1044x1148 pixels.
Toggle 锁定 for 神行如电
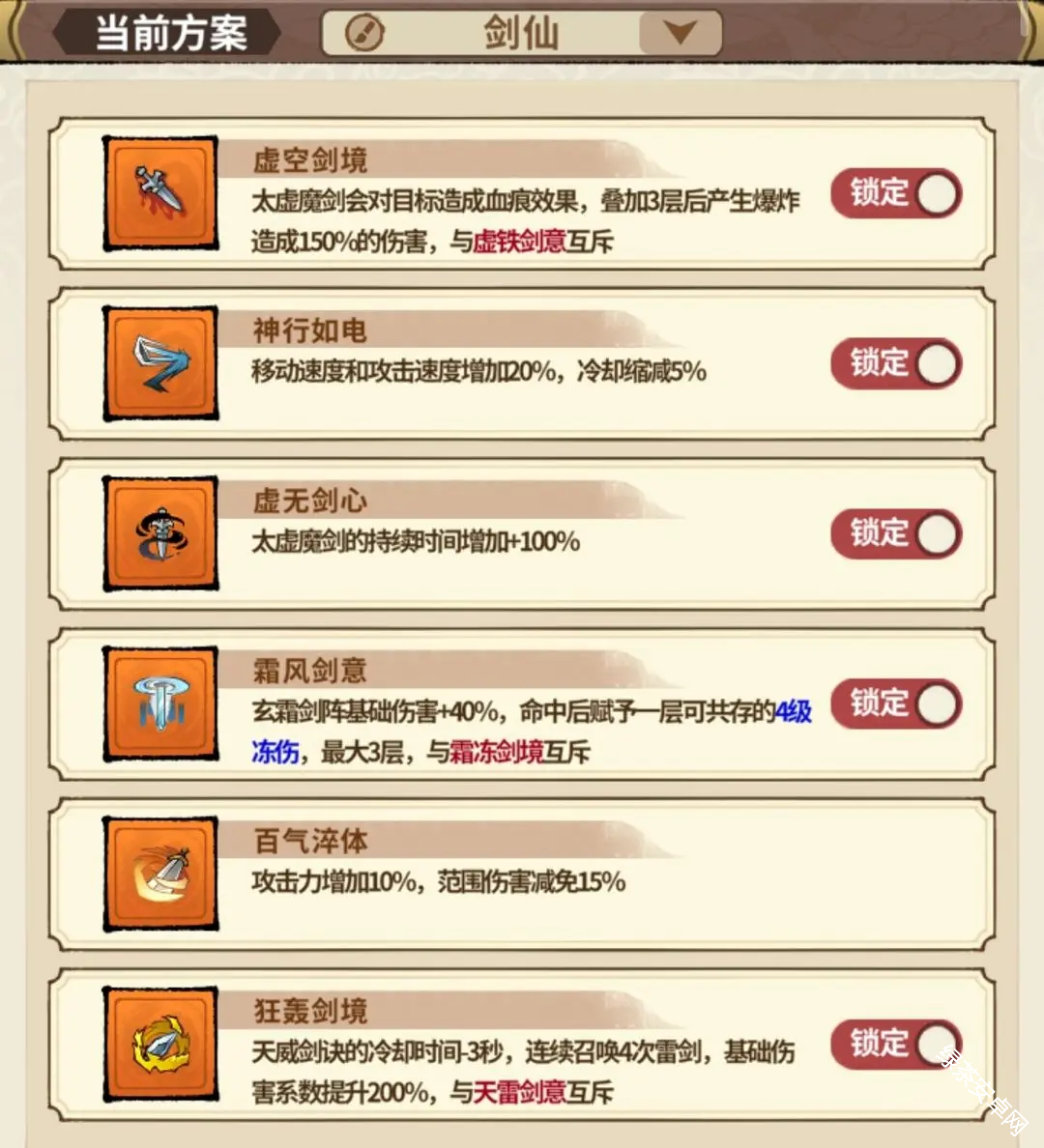coord(896,364)
